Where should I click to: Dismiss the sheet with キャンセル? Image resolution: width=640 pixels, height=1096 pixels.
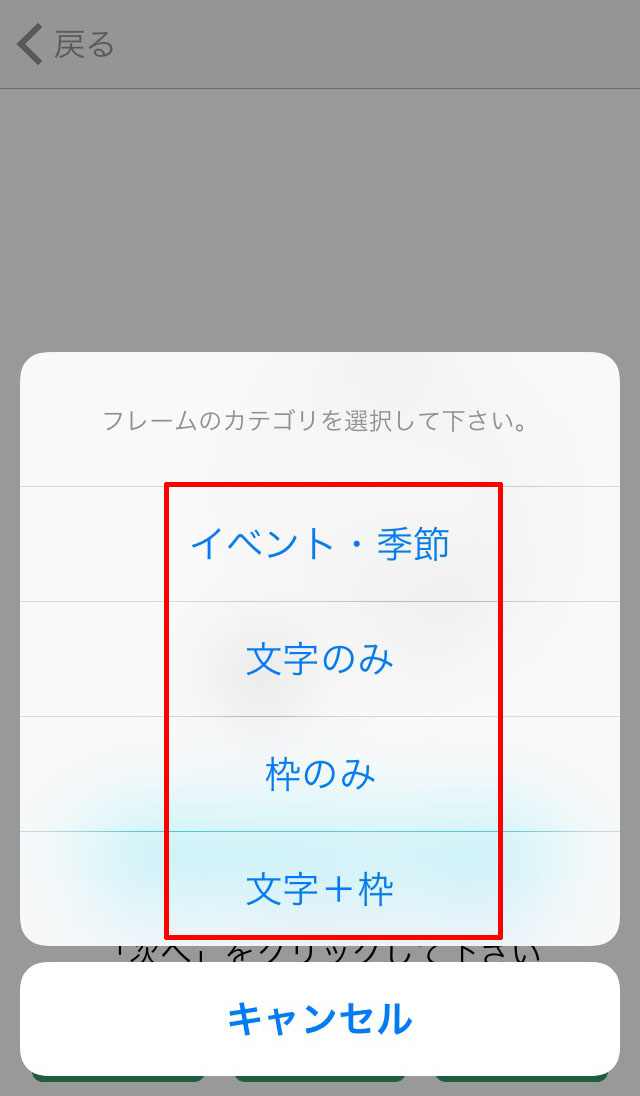pyautogui.click(x=319, y=1018)
